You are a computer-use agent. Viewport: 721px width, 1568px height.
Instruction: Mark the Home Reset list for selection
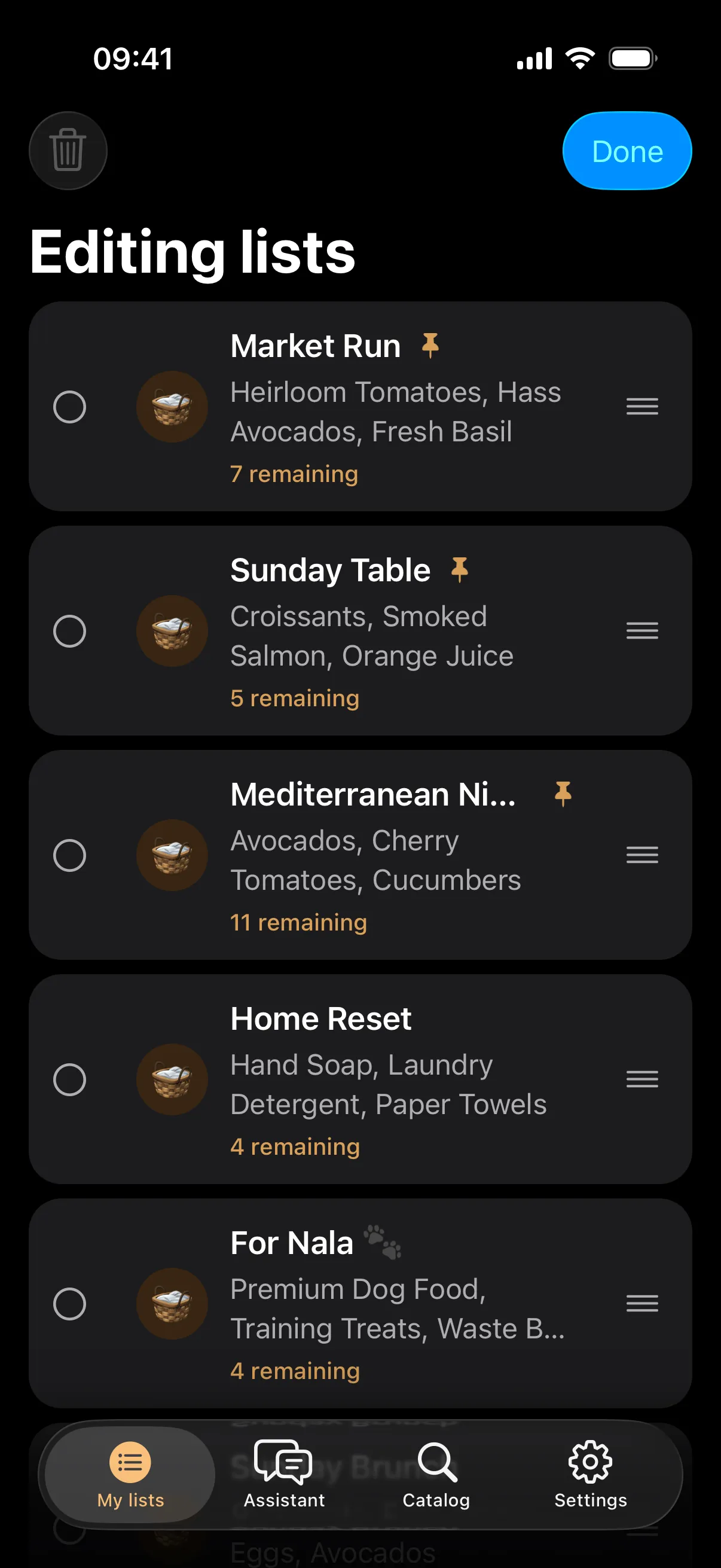point(69,1079)
